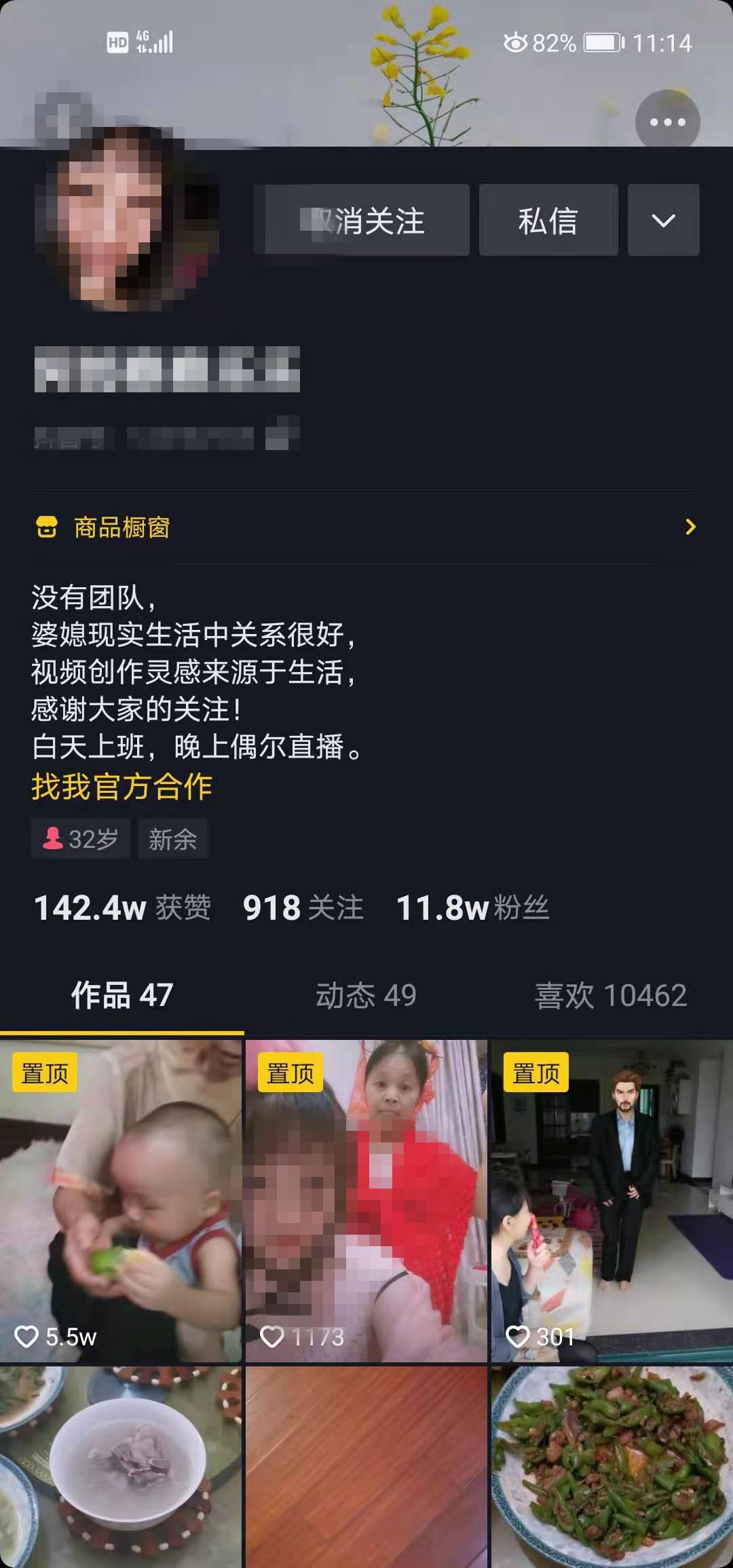Screen dimensions: 733x1568
Task: View the profile avatar picture
Action: 127,219
